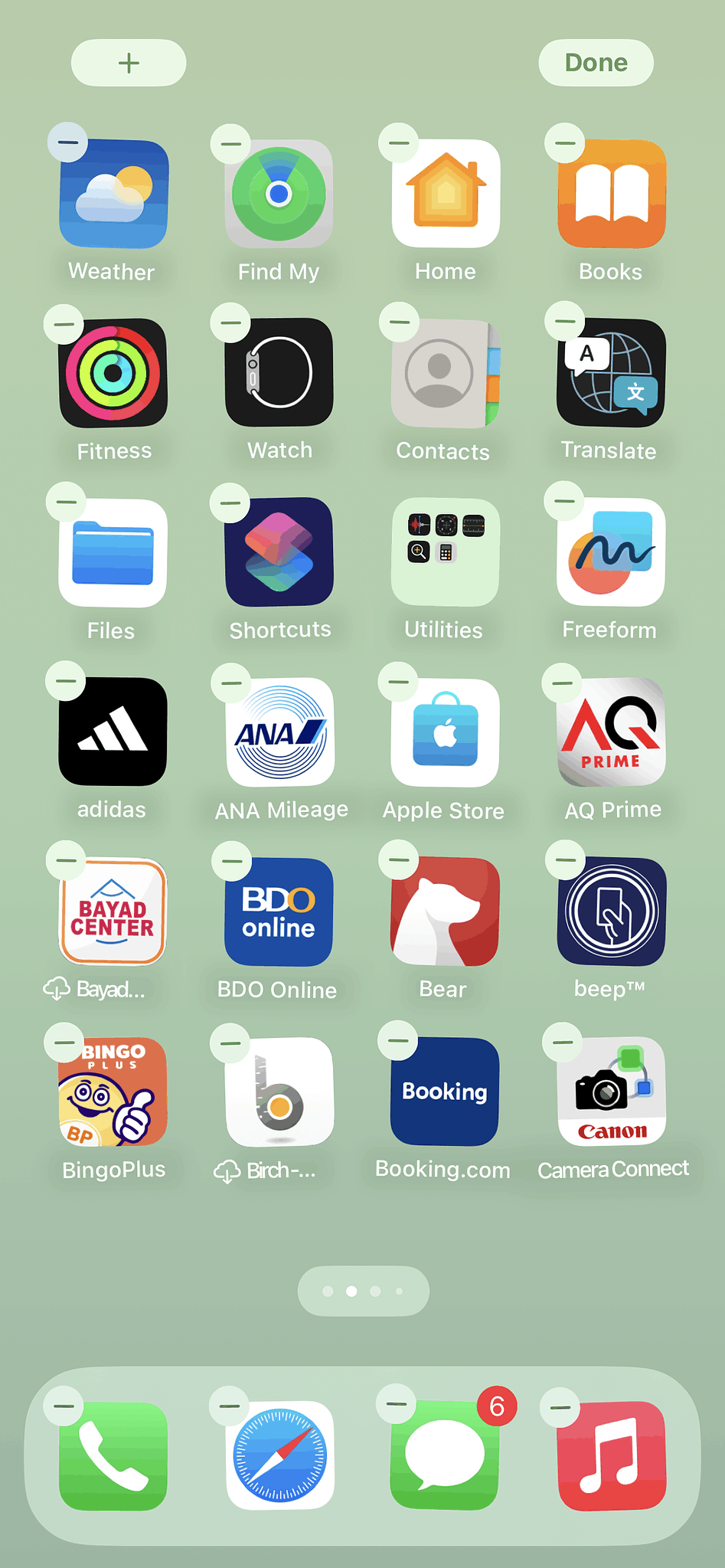
Task: Remove the Weather app via its minus badge
Action: point(67,142)
